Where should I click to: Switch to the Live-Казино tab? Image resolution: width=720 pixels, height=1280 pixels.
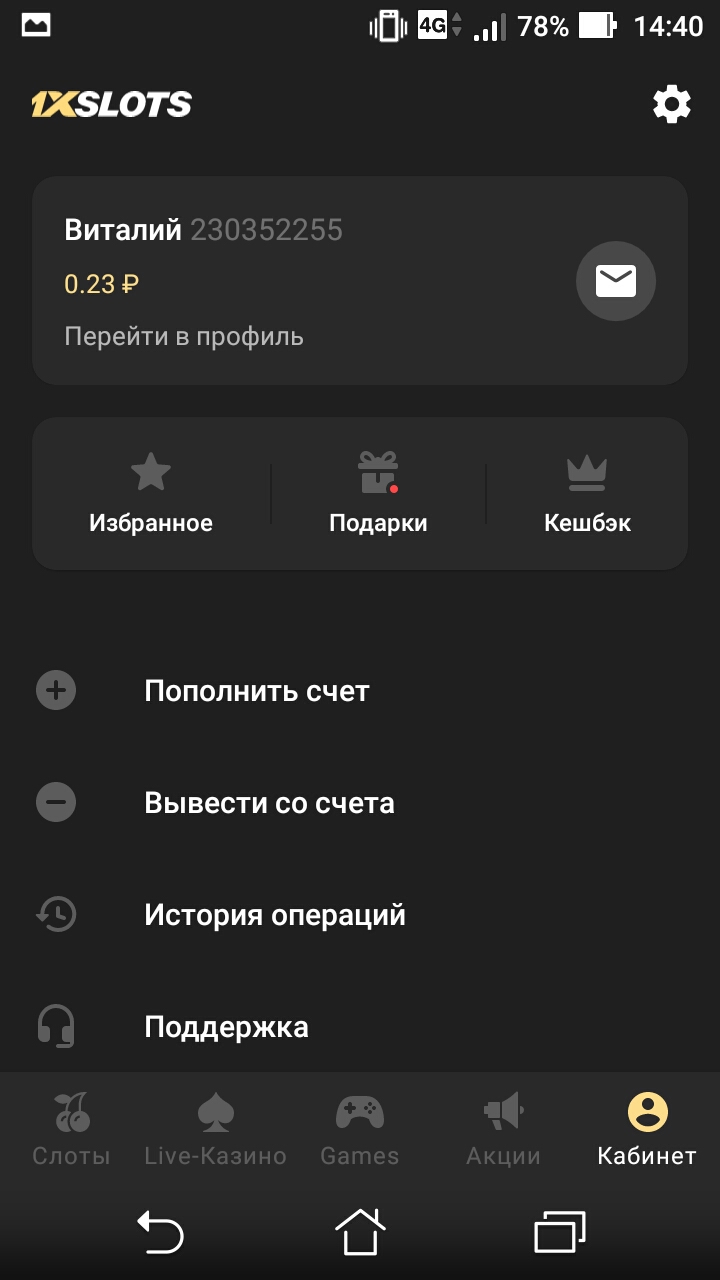[215, 1130]
